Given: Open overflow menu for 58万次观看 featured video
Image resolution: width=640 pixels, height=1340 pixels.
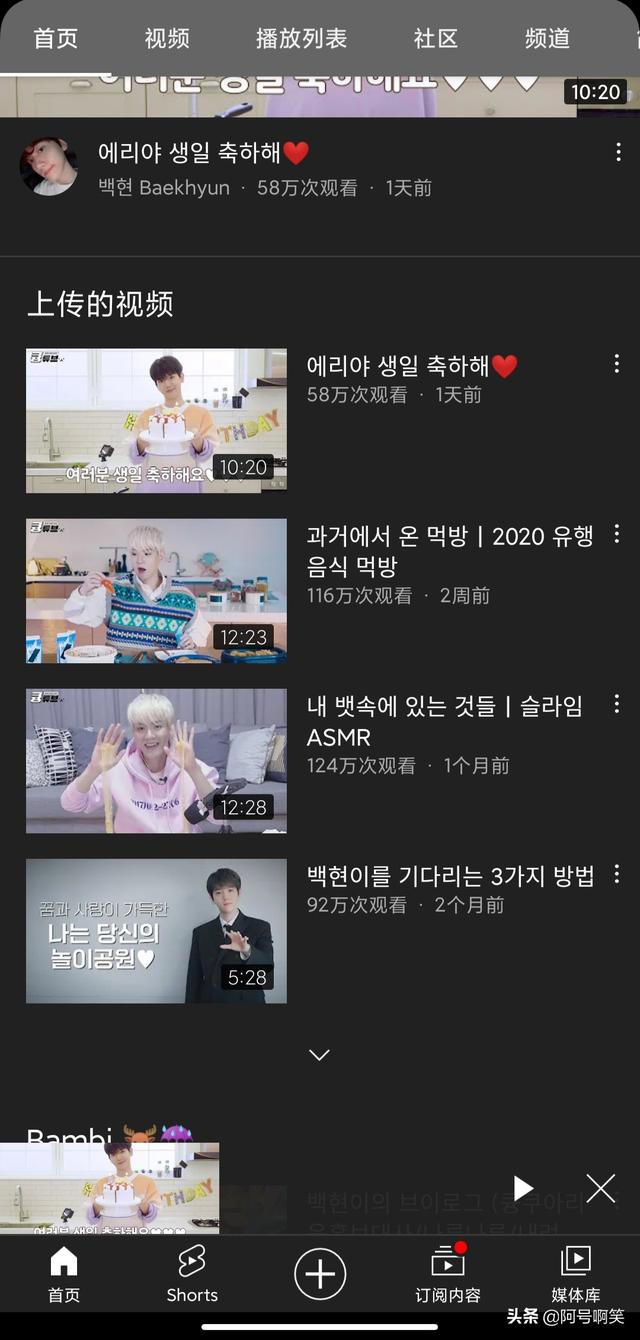Looking at the screenshot, I should [x=618, y=152].
